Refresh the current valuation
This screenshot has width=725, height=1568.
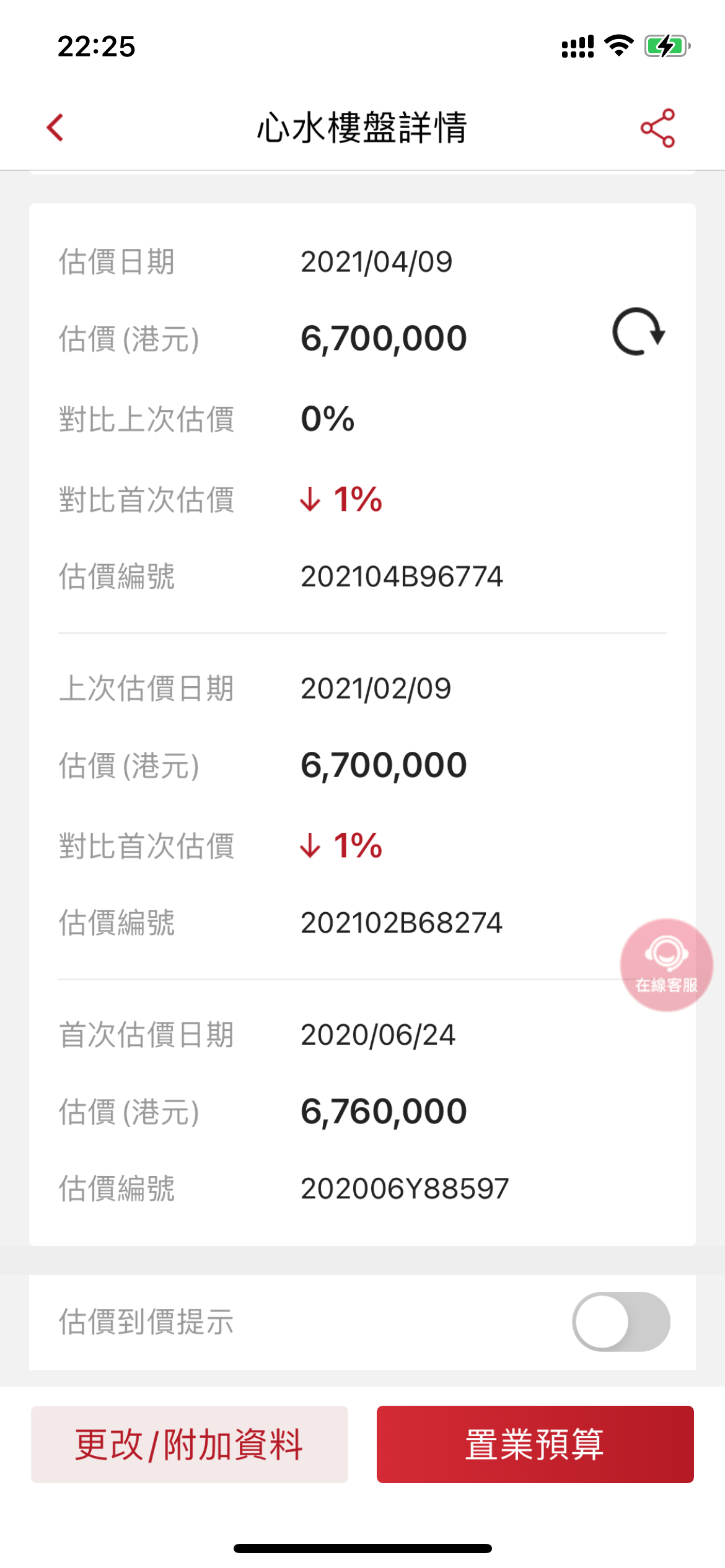click(x=638, y=332)
